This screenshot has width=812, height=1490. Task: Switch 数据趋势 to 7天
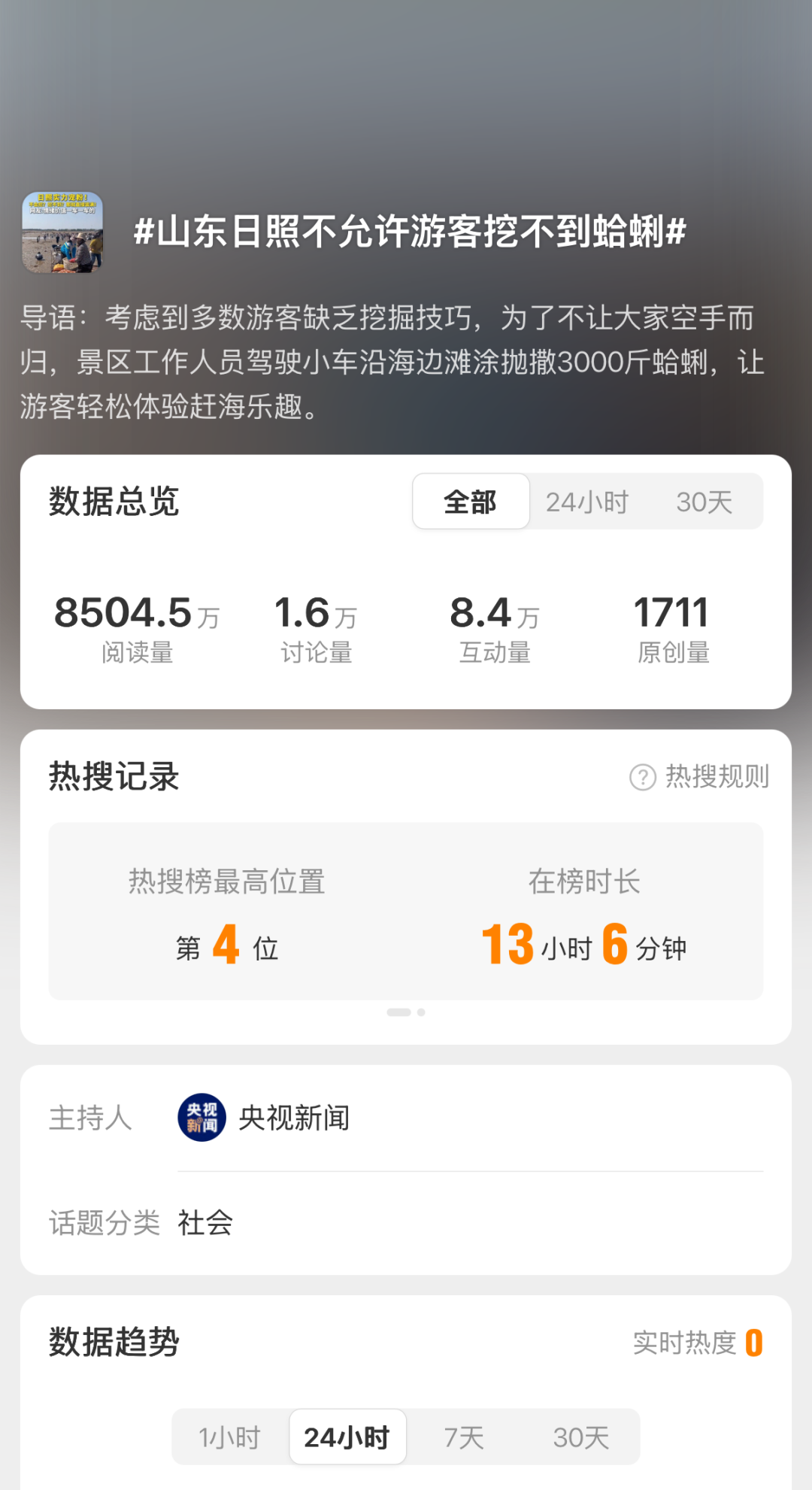tap(464, 1437)
